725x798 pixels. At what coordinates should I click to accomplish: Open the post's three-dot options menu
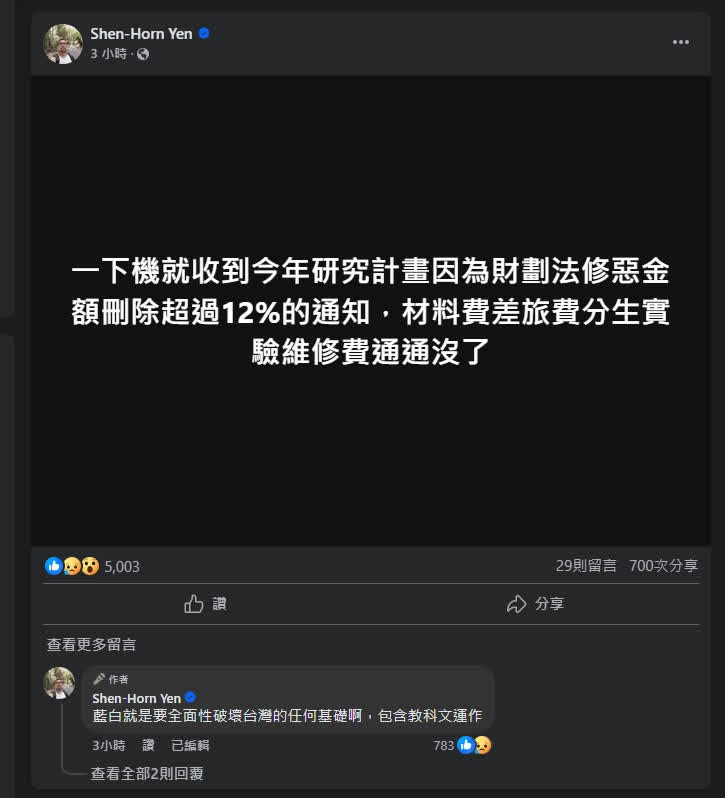click(681, 42)
